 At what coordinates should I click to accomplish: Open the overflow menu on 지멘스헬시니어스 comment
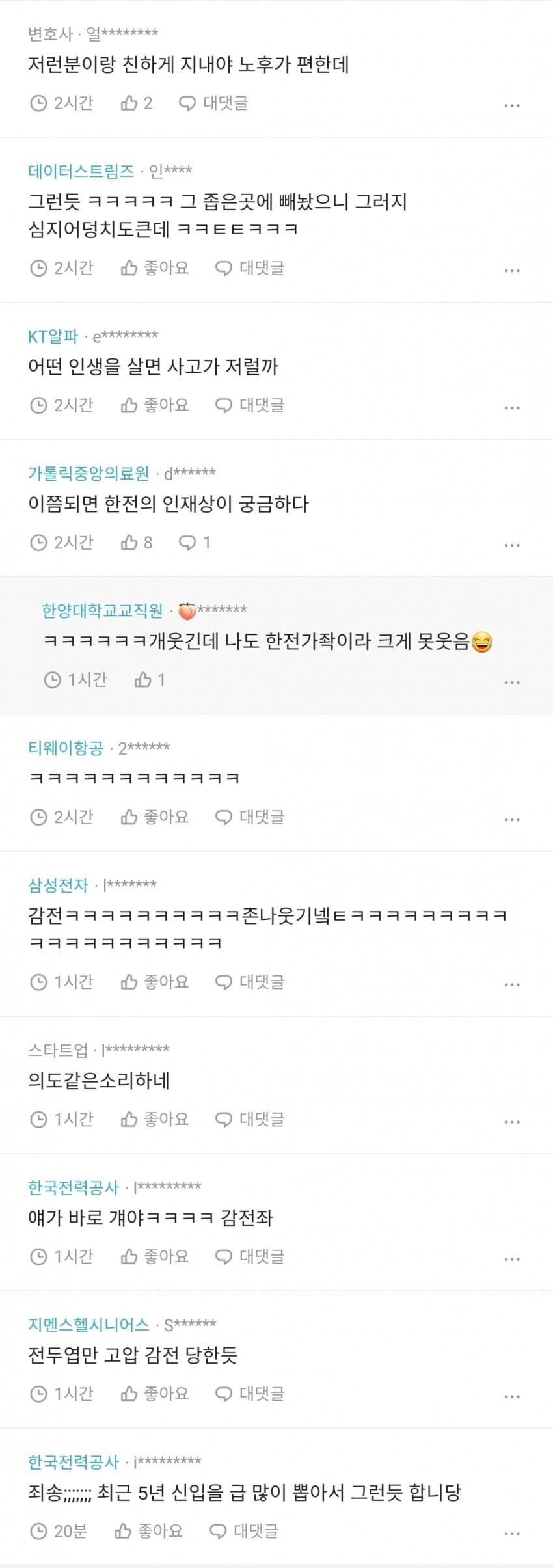(512, 1396)
